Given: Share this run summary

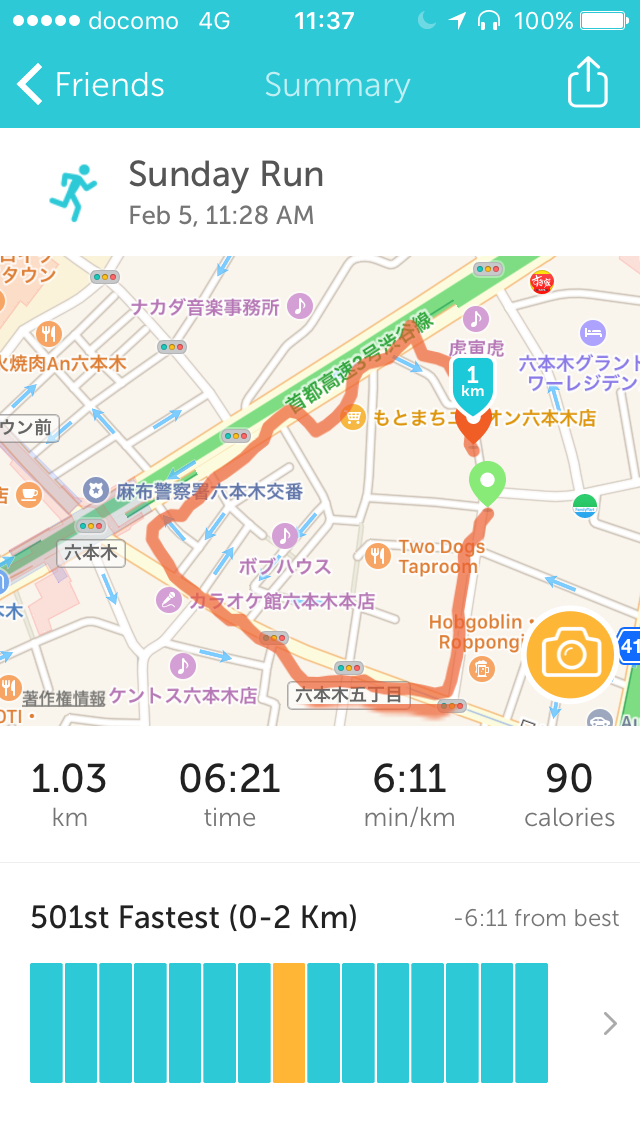Looking at the screenshot, I should pyautogui.click(x=587, y=83).
